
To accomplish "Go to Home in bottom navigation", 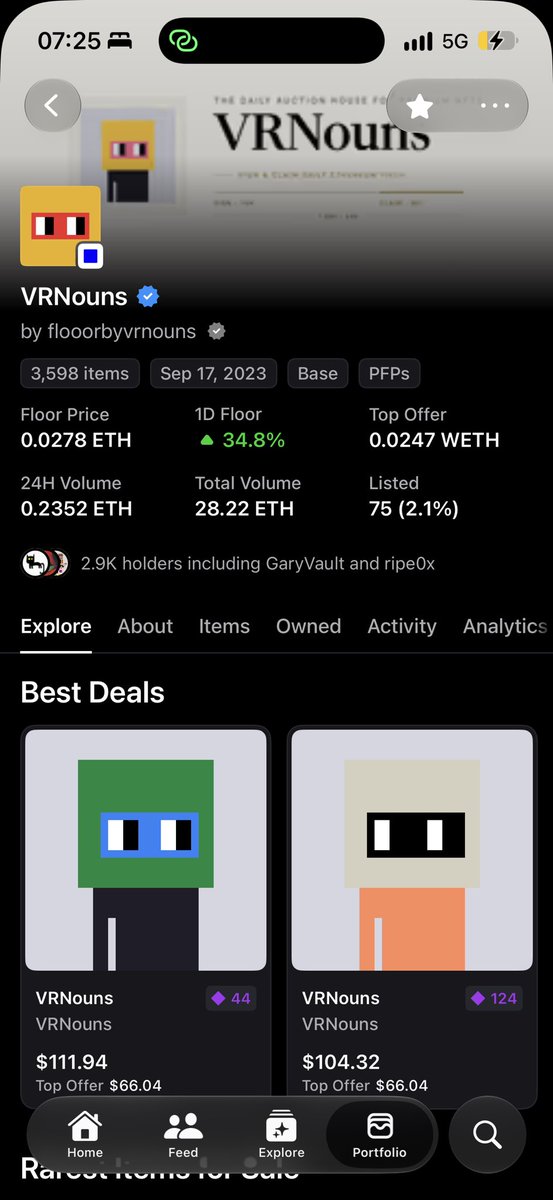I will click(85, 1135).
